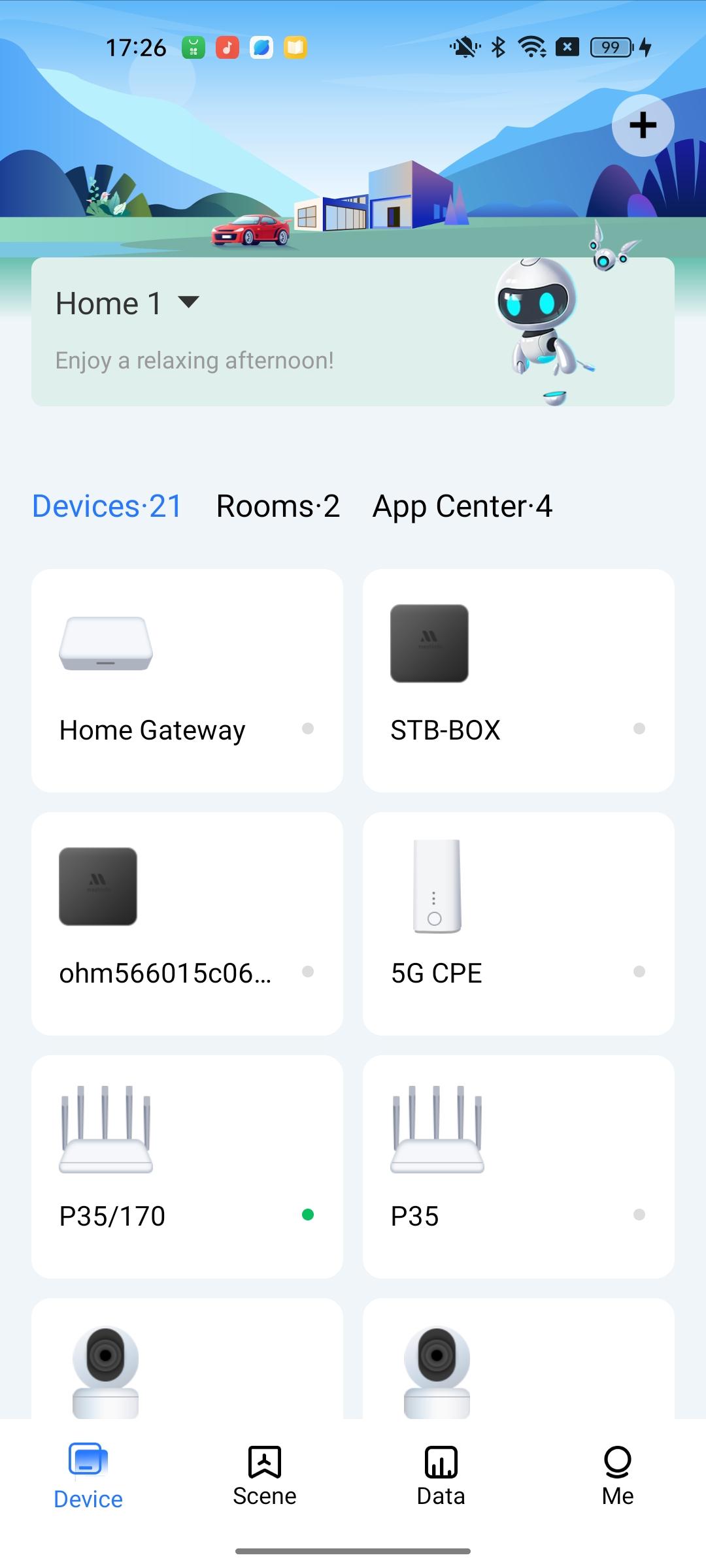Image resolution: width=706 pixels, height=1568 pixels.
Task: Open the Home Gateway device card
Action: (187, 680)
